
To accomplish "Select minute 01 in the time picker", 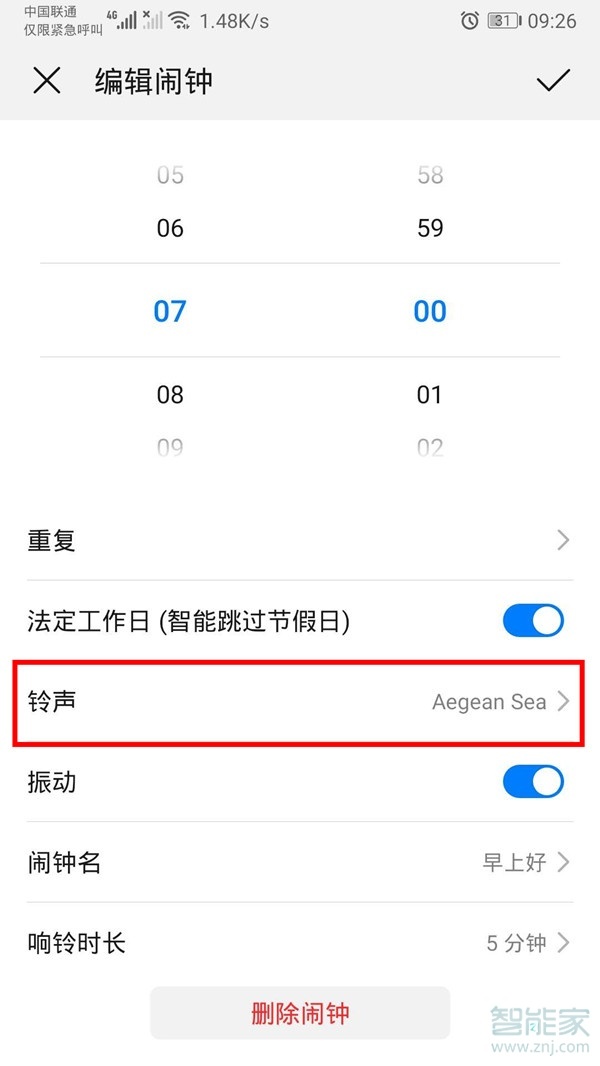I will pyautogui.click(x=430, y=394).
